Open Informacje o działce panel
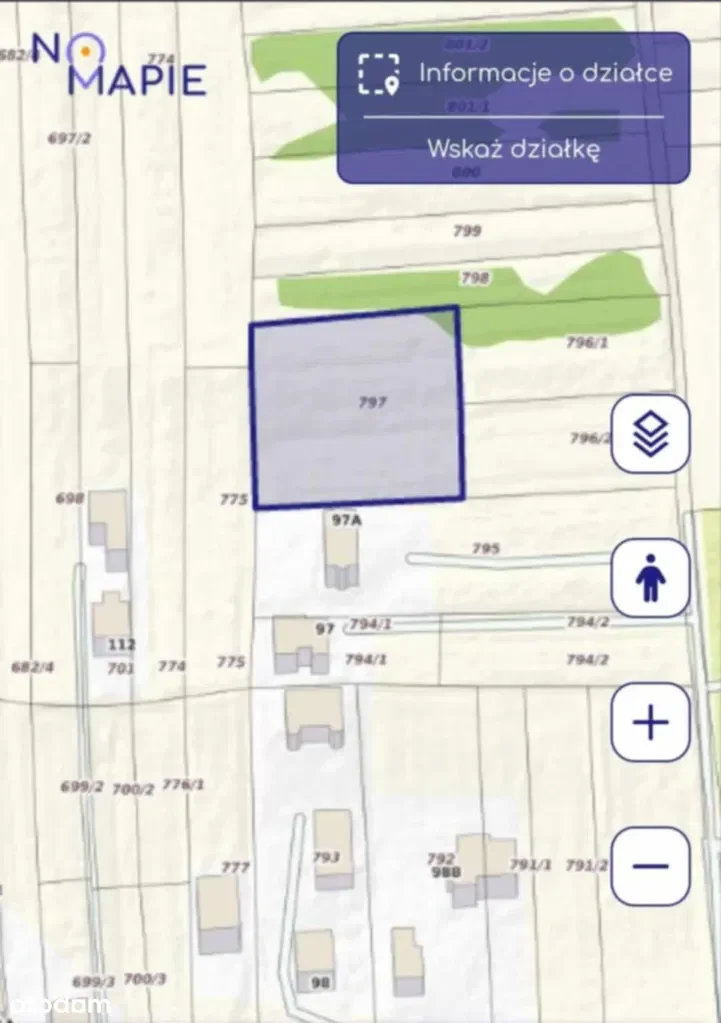Image resolution: width=721 pixels, height=1023 pixels. point(514,74)
